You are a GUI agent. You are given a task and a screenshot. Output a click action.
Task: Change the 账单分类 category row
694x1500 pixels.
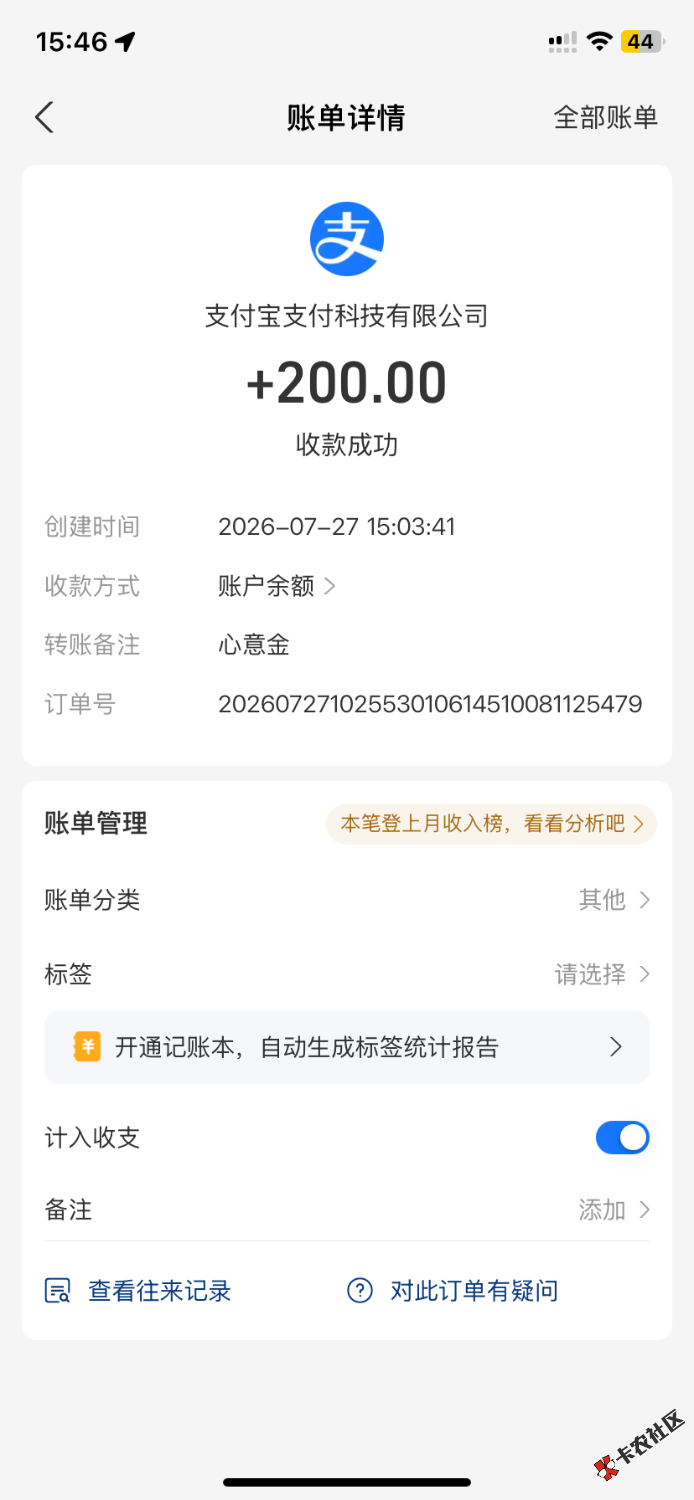(x=347, y=900)
